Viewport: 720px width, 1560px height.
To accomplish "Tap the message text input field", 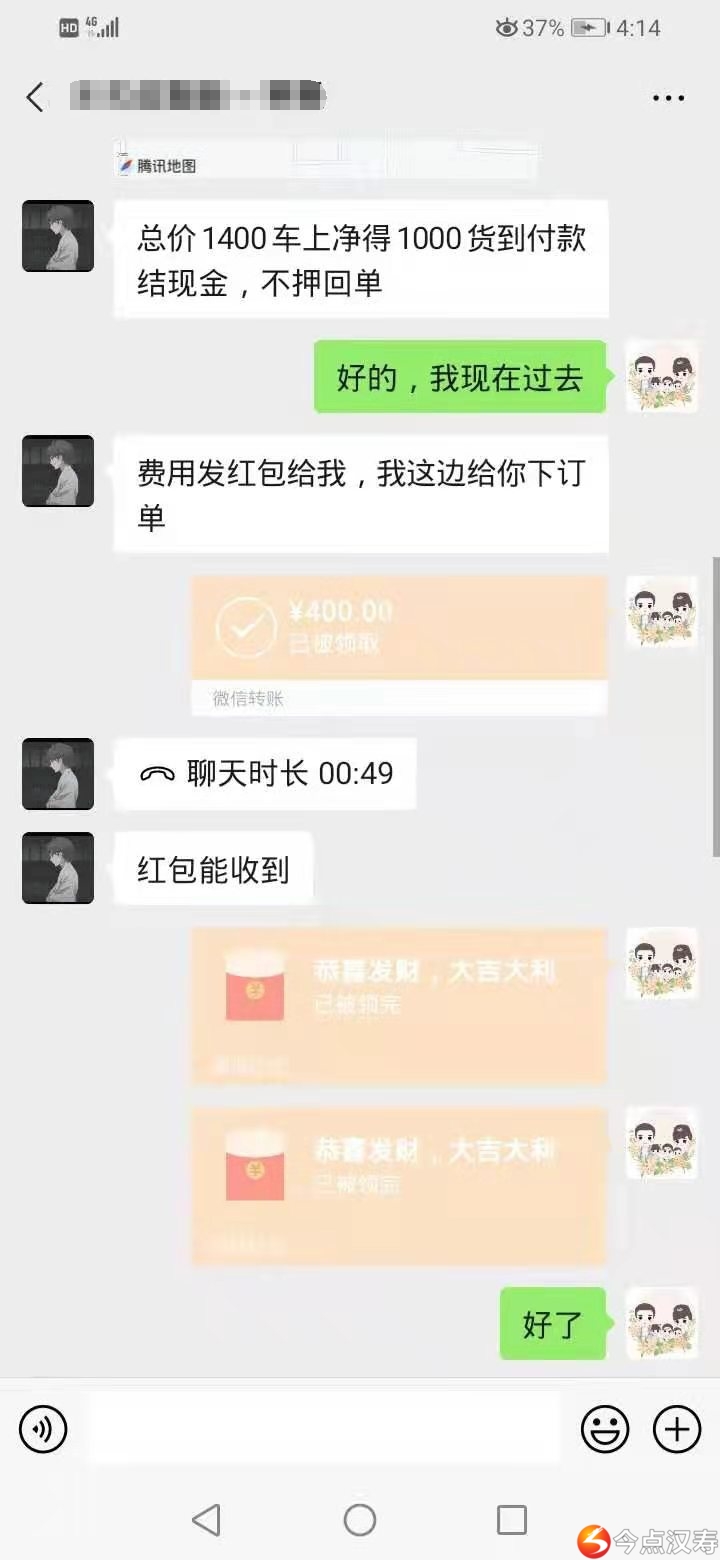I will point(325,1429).
